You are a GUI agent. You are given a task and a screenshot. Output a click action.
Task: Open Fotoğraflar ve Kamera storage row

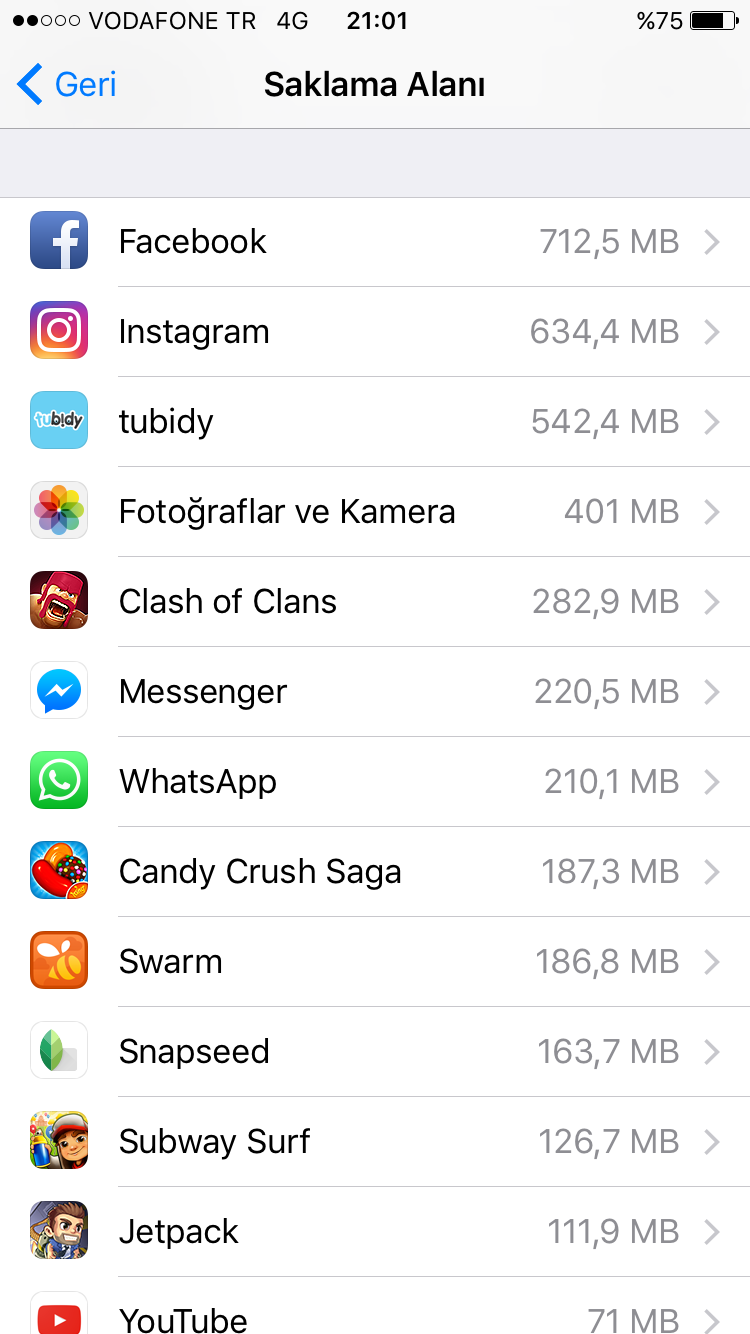coord(375,512)
